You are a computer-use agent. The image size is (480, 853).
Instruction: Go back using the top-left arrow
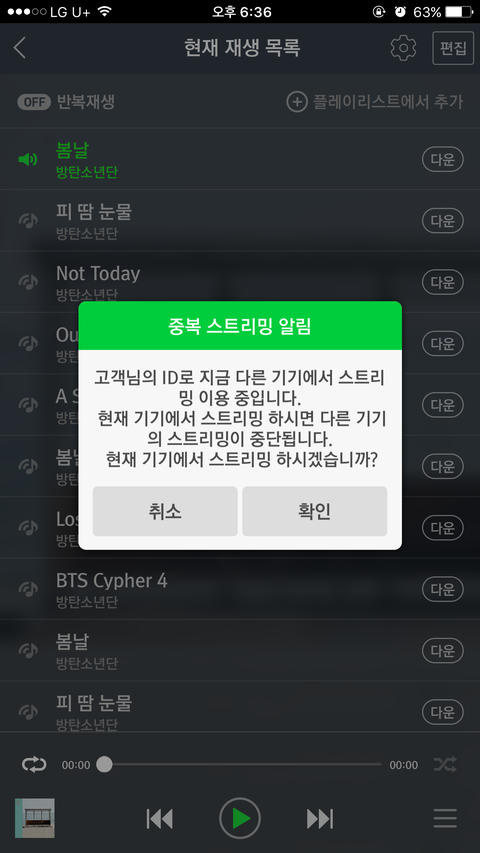(20, 48)
